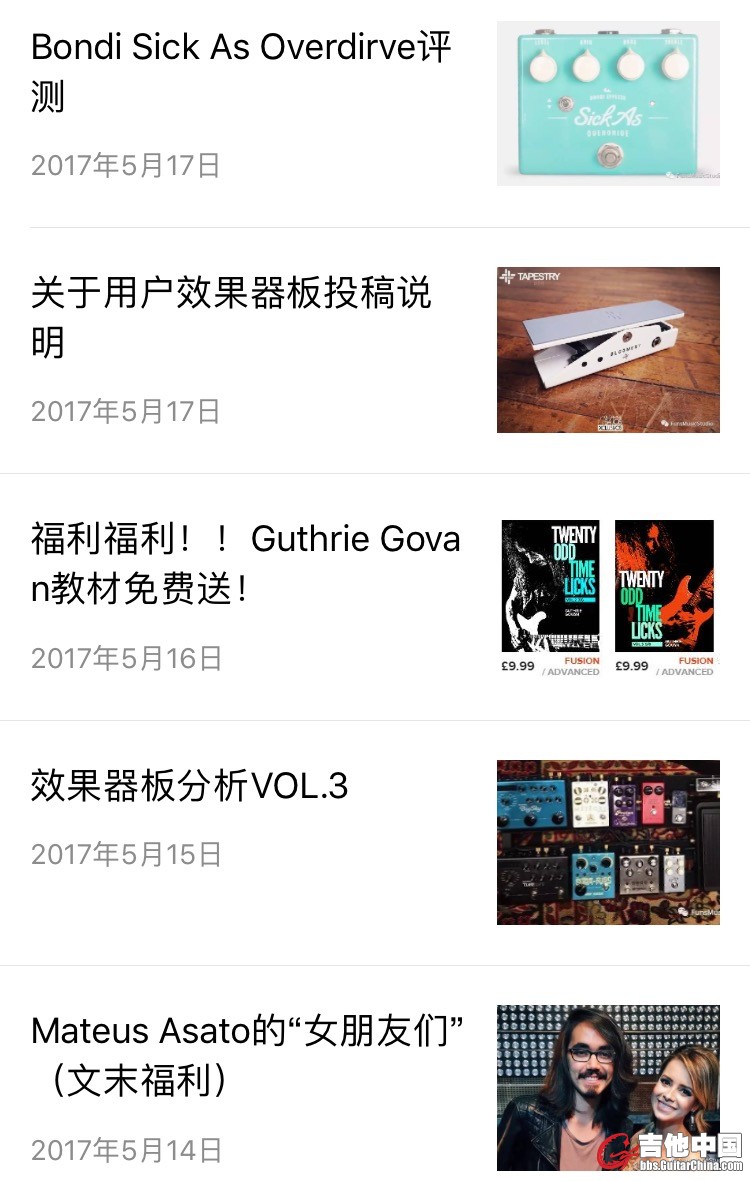Screen dimensions: 750x1181
Task: Open 关于用户效果器板投稿说明 article
Action: point(231,318)
